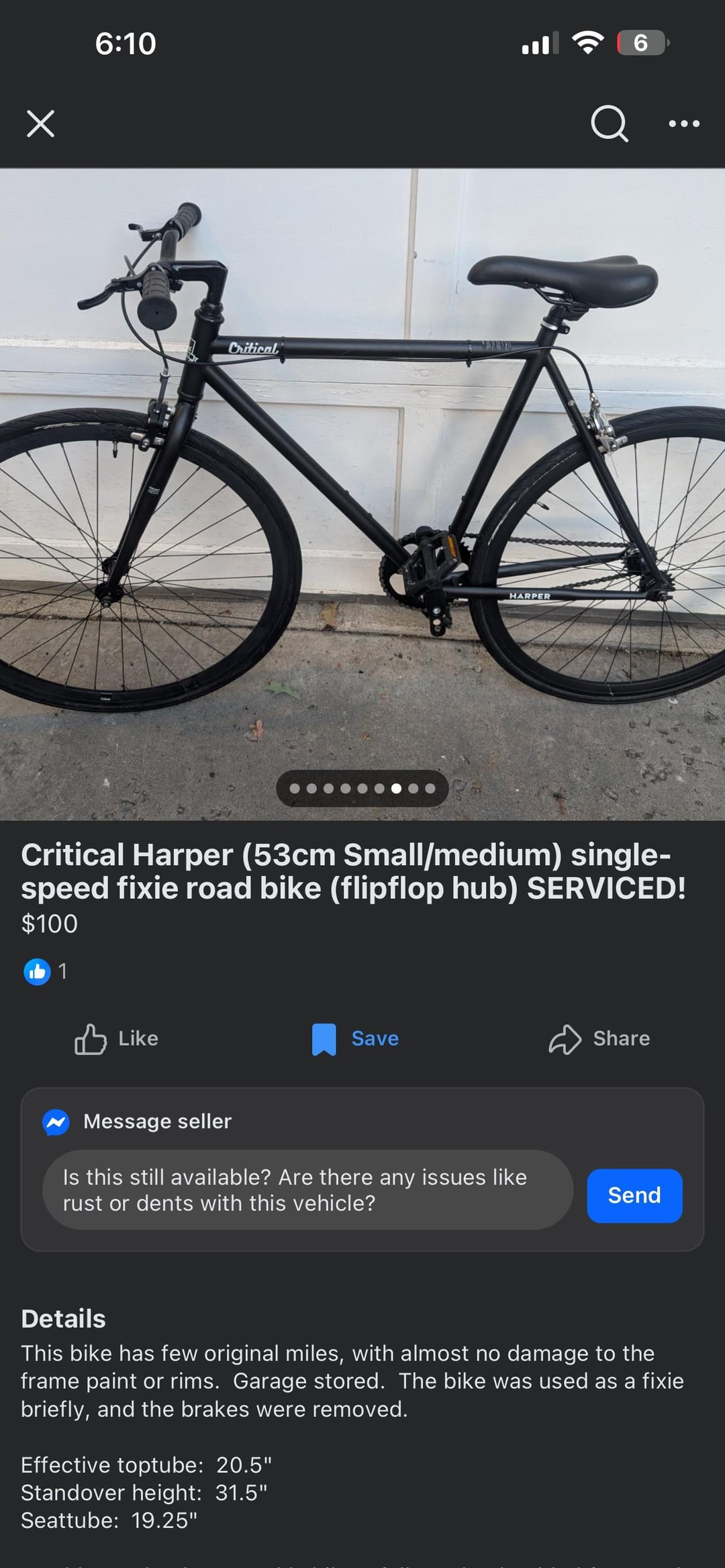View the Critical Harper bike photo fullscreen

click(362, 470)
